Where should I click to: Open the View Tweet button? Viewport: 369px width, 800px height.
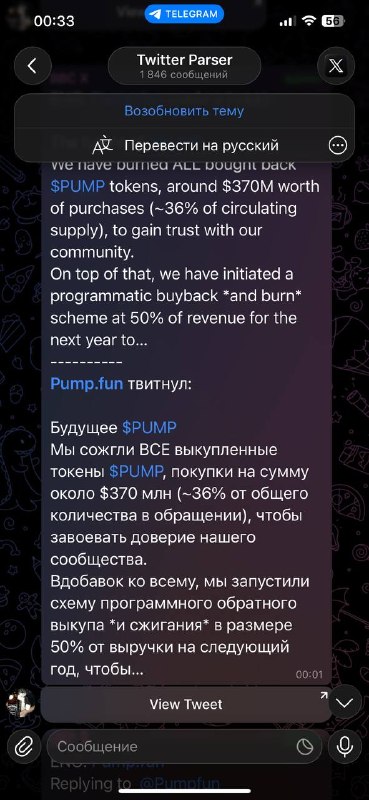186,705
